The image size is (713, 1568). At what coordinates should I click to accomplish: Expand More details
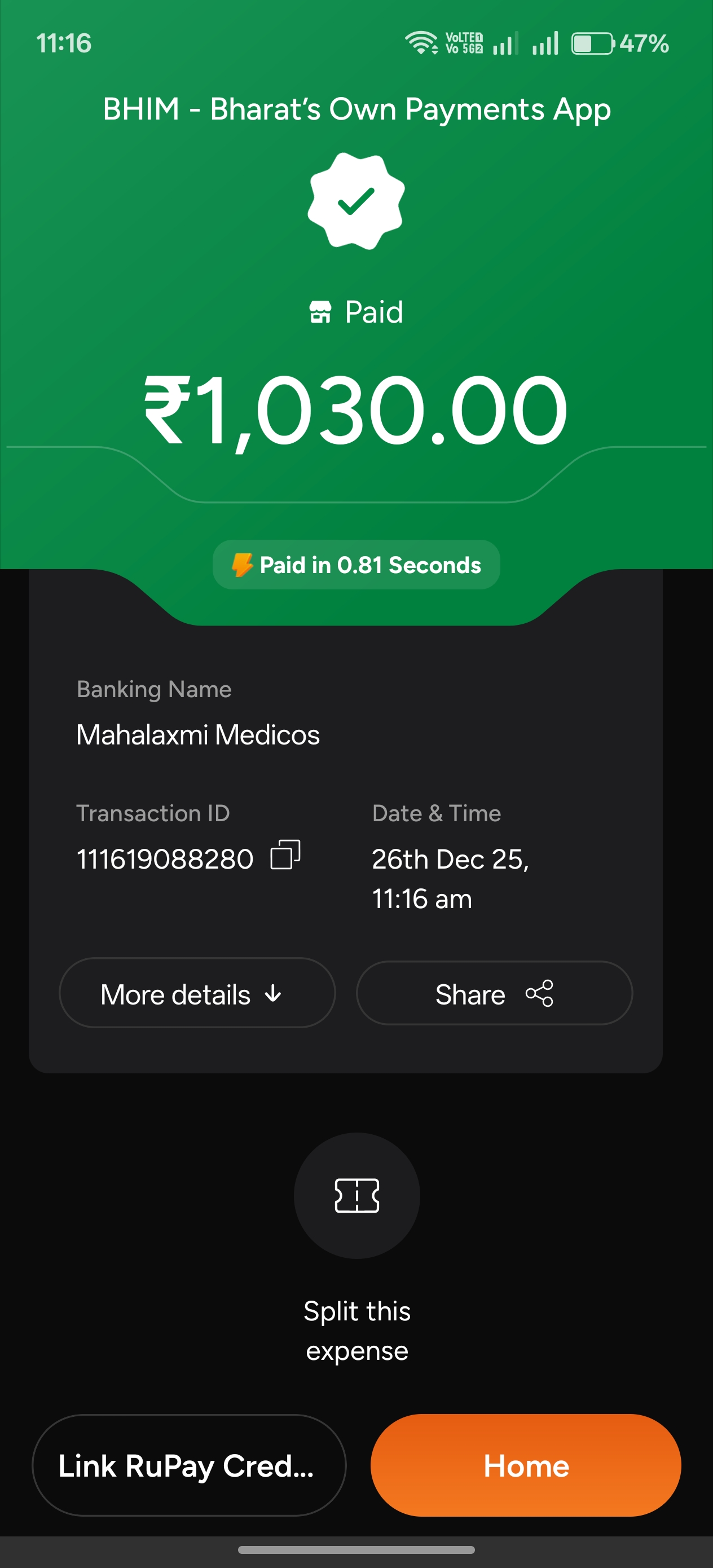click(197, 994)
